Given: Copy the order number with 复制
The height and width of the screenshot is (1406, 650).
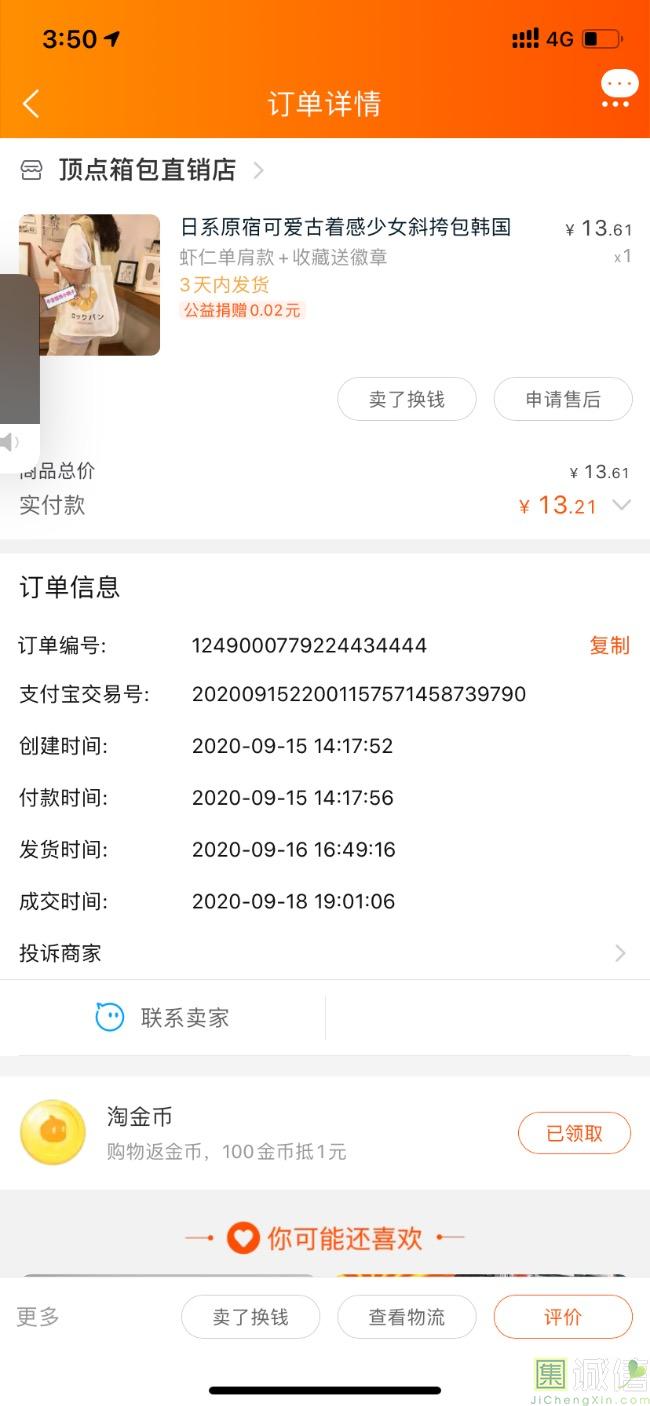Looking at the screenshot, I should (x=609, y=645).
